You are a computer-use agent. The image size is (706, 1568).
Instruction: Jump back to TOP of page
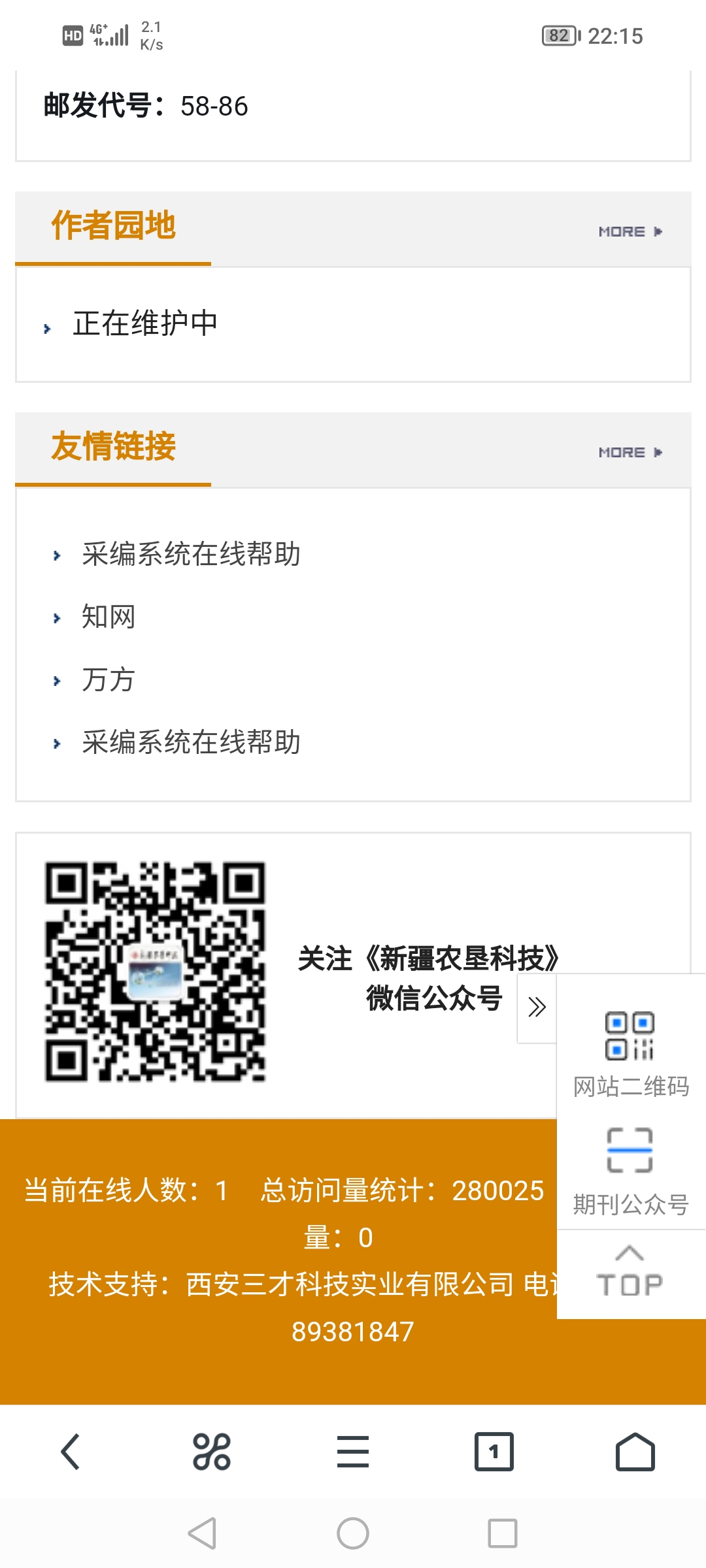[630, 1273]
